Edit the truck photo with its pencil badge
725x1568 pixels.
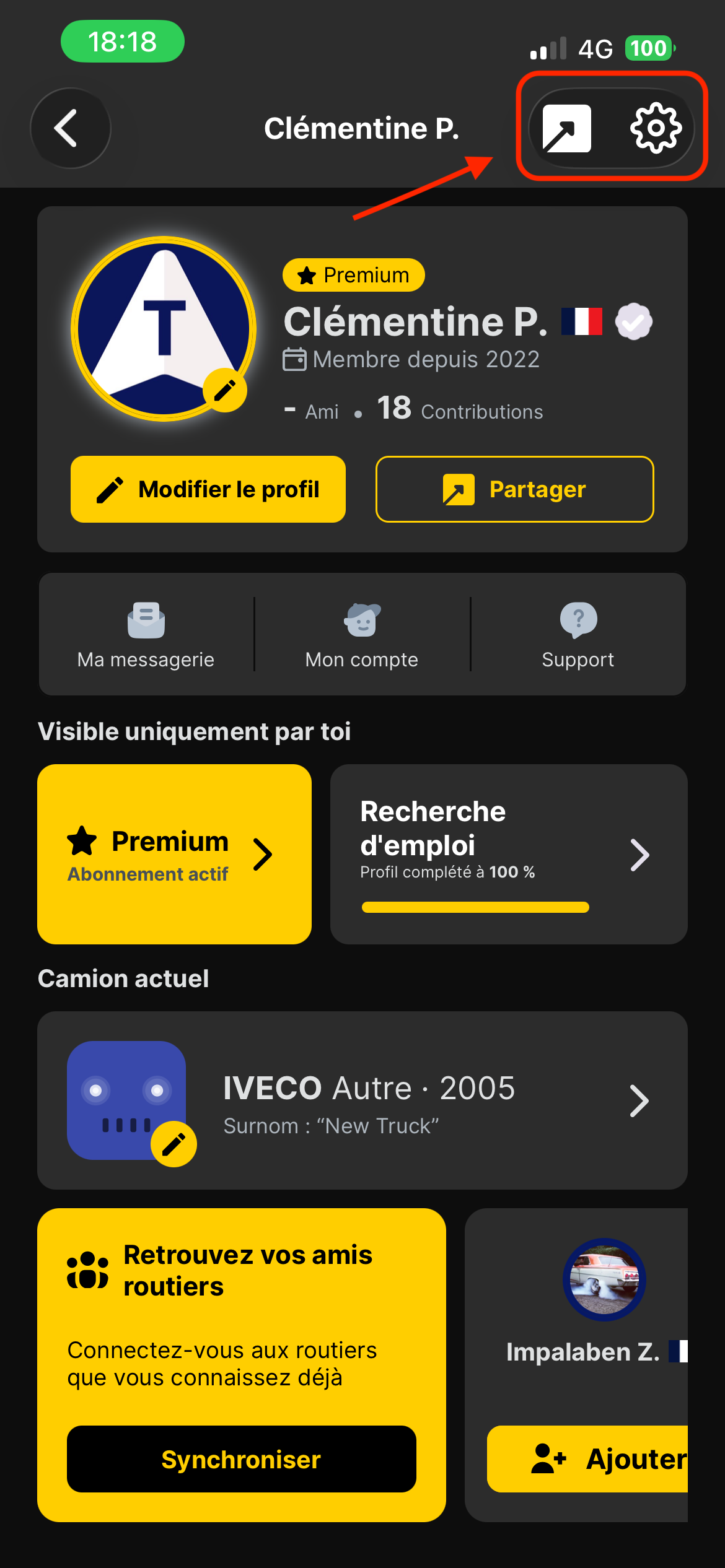pos(174,1144)
